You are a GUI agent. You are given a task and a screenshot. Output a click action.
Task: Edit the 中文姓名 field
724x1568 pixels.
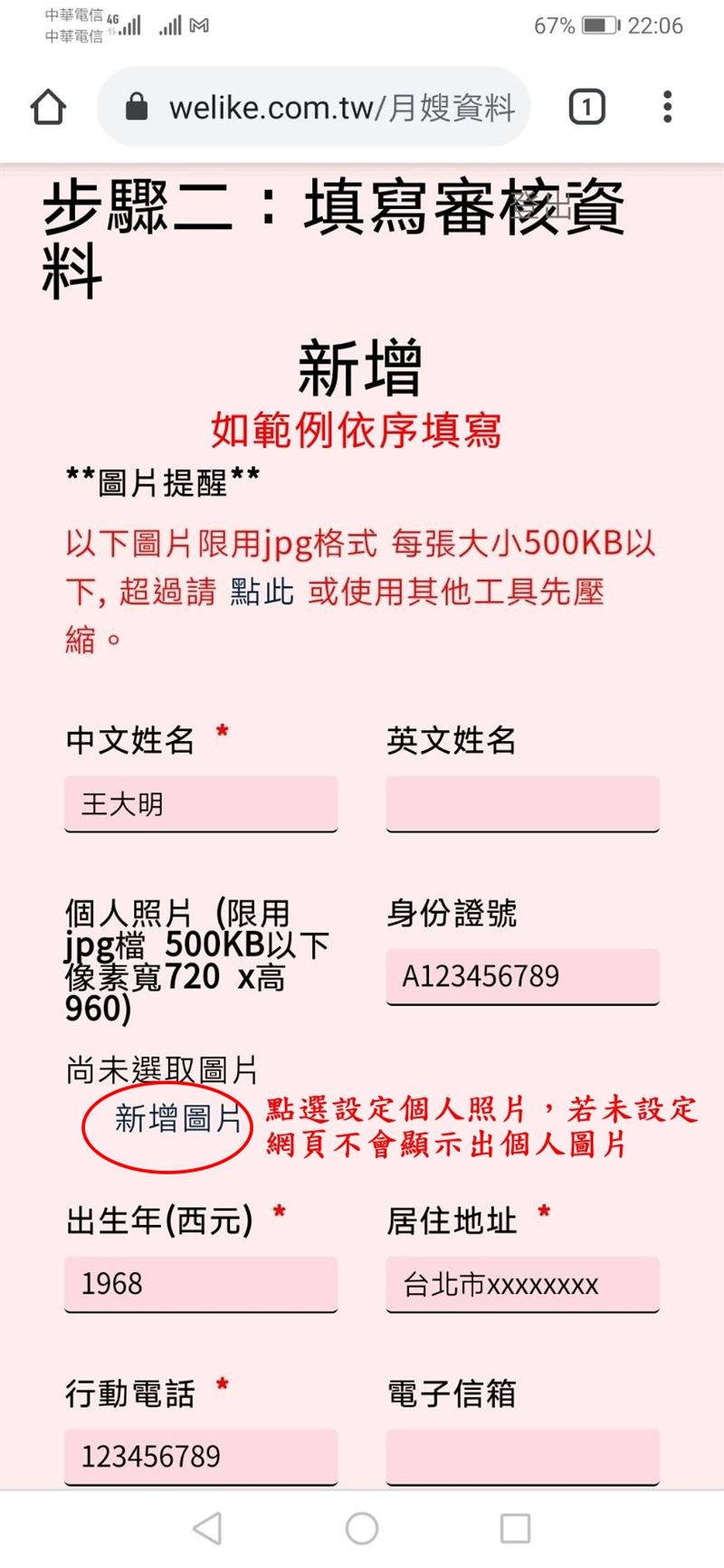(x=201, y=803)
